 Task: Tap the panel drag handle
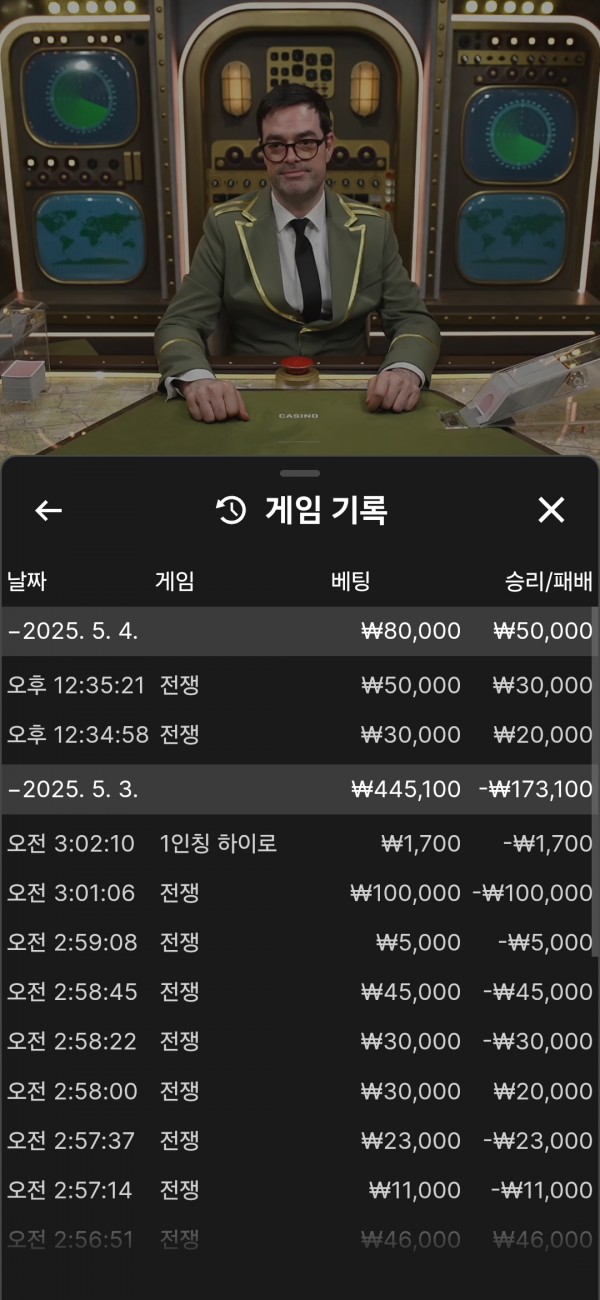pos(300,473)
